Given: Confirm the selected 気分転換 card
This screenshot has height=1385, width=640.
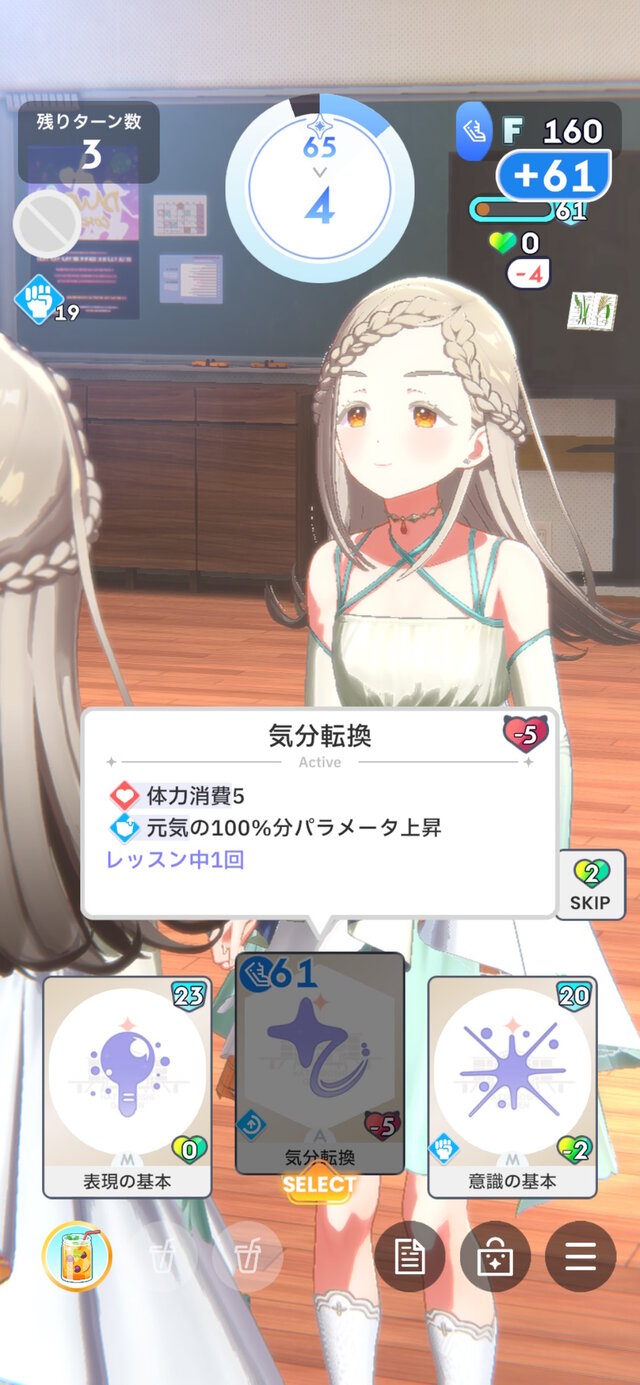Looking at the screenshot, I should (x=319, y=1184).
